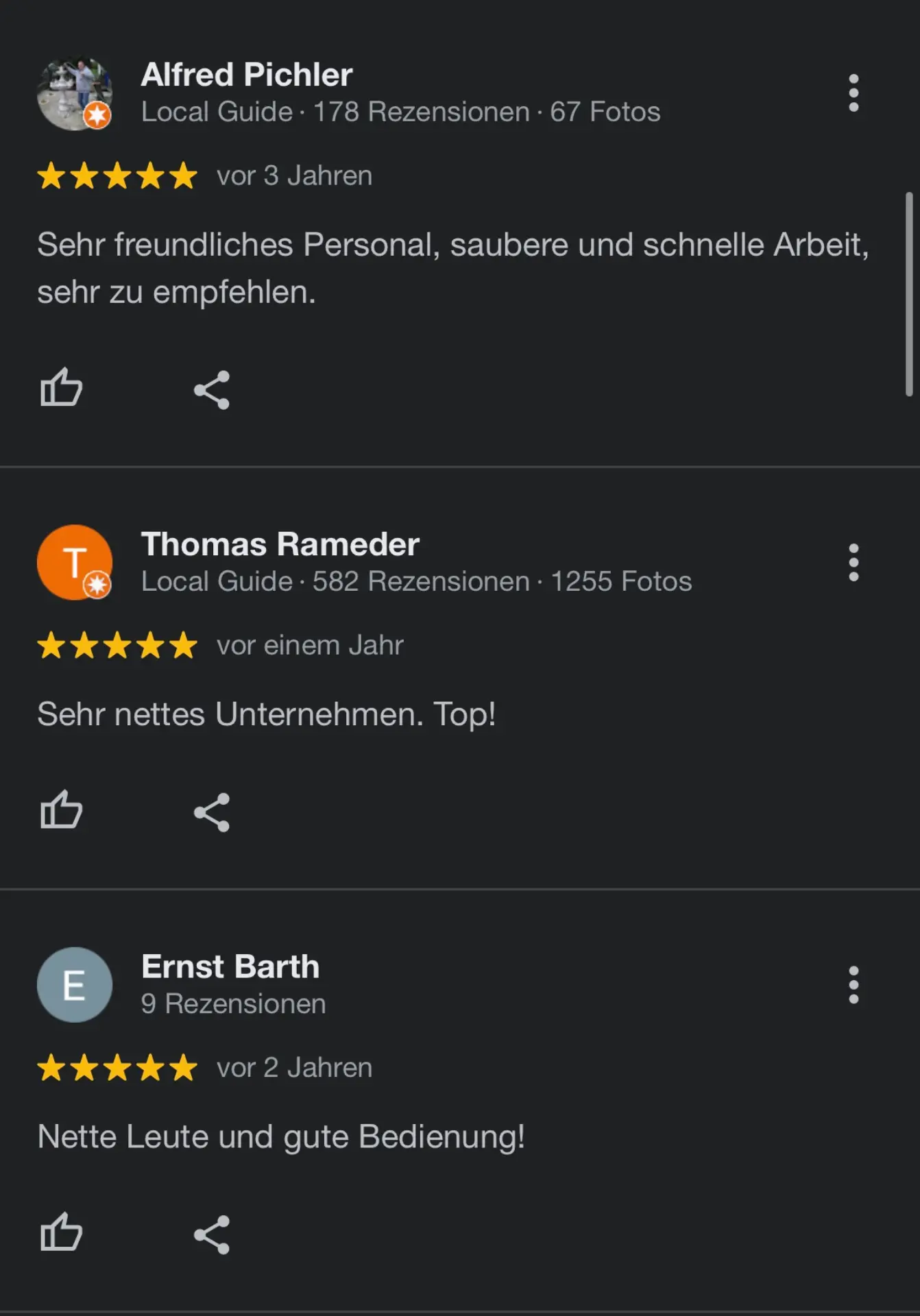
Task: Like Thomas Rameder's review
Action: (61, 811)
